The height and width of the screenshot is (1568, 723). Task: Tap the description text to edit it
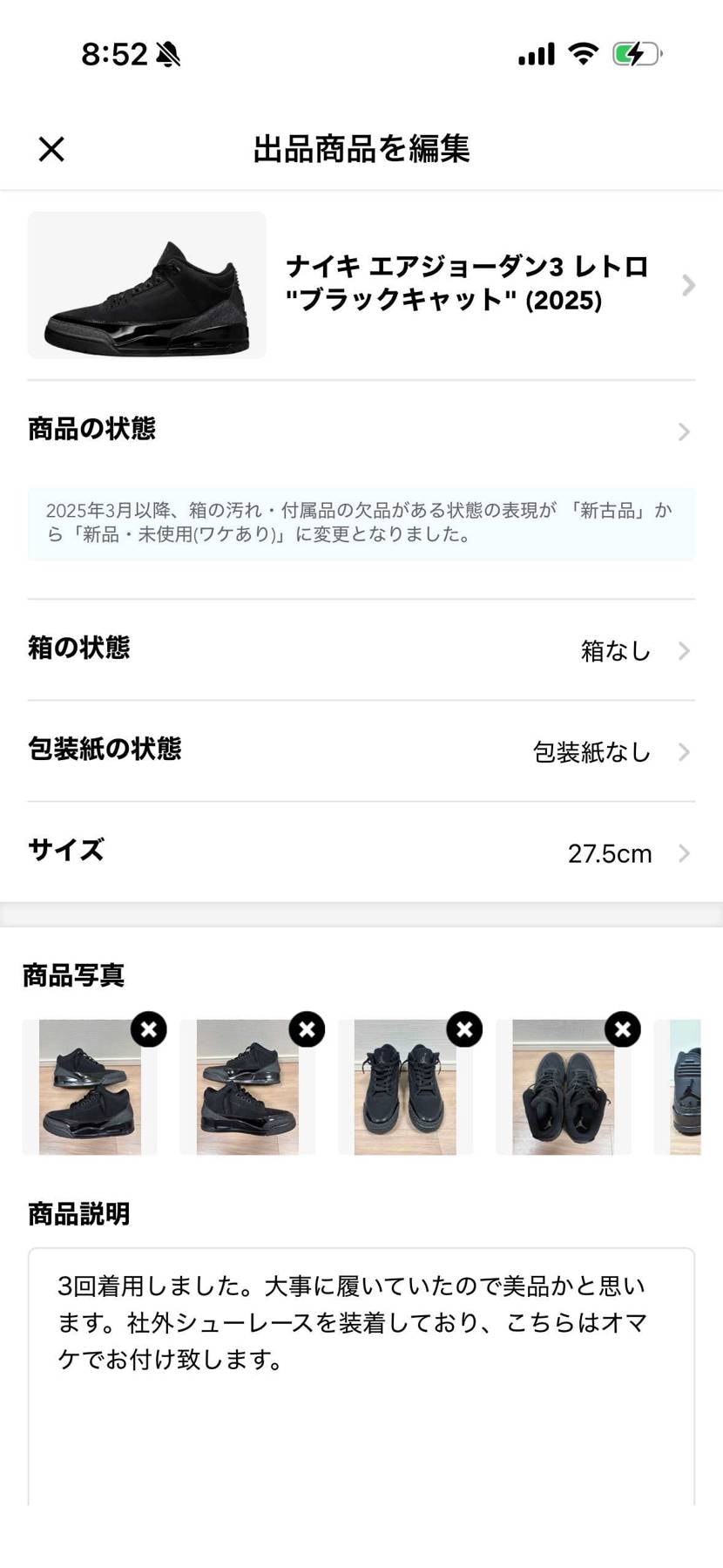pyautogui.click(x=361, y=1342)
